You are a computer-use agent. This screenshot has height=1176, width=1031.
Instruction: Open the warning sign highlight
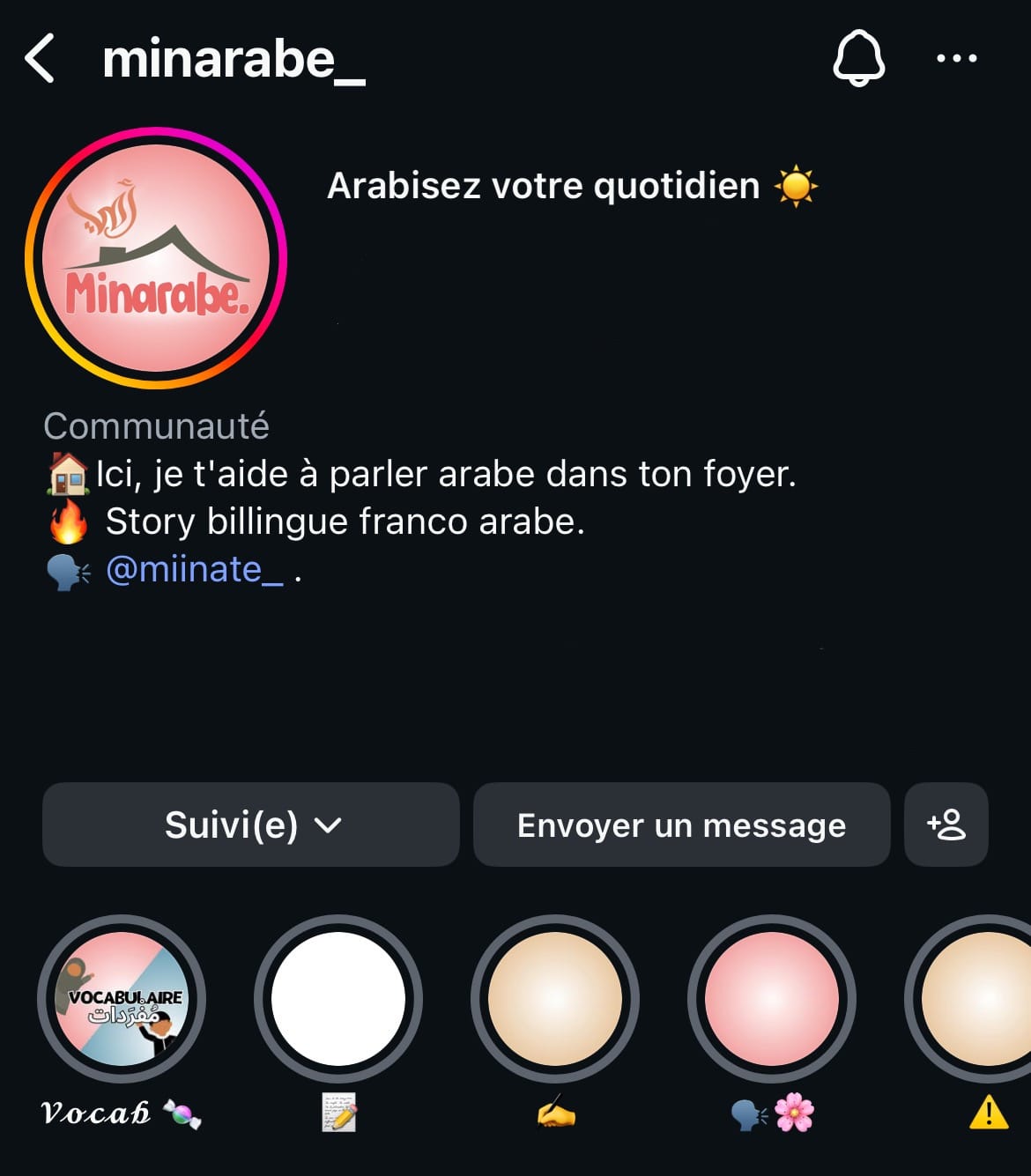point(978,999)
